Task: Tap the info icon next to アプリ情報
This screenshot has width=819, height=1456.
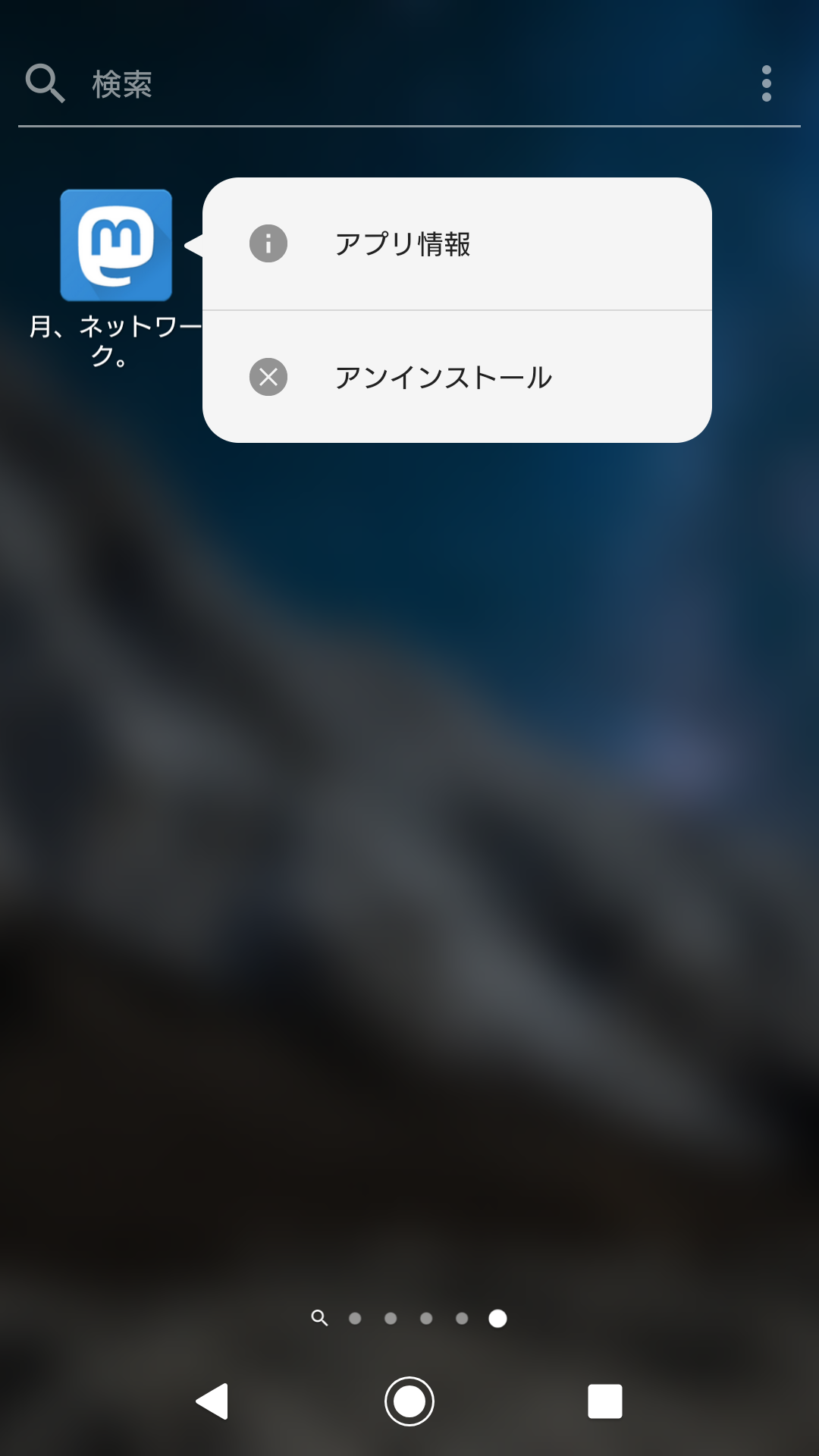Action: coord(268,244)
